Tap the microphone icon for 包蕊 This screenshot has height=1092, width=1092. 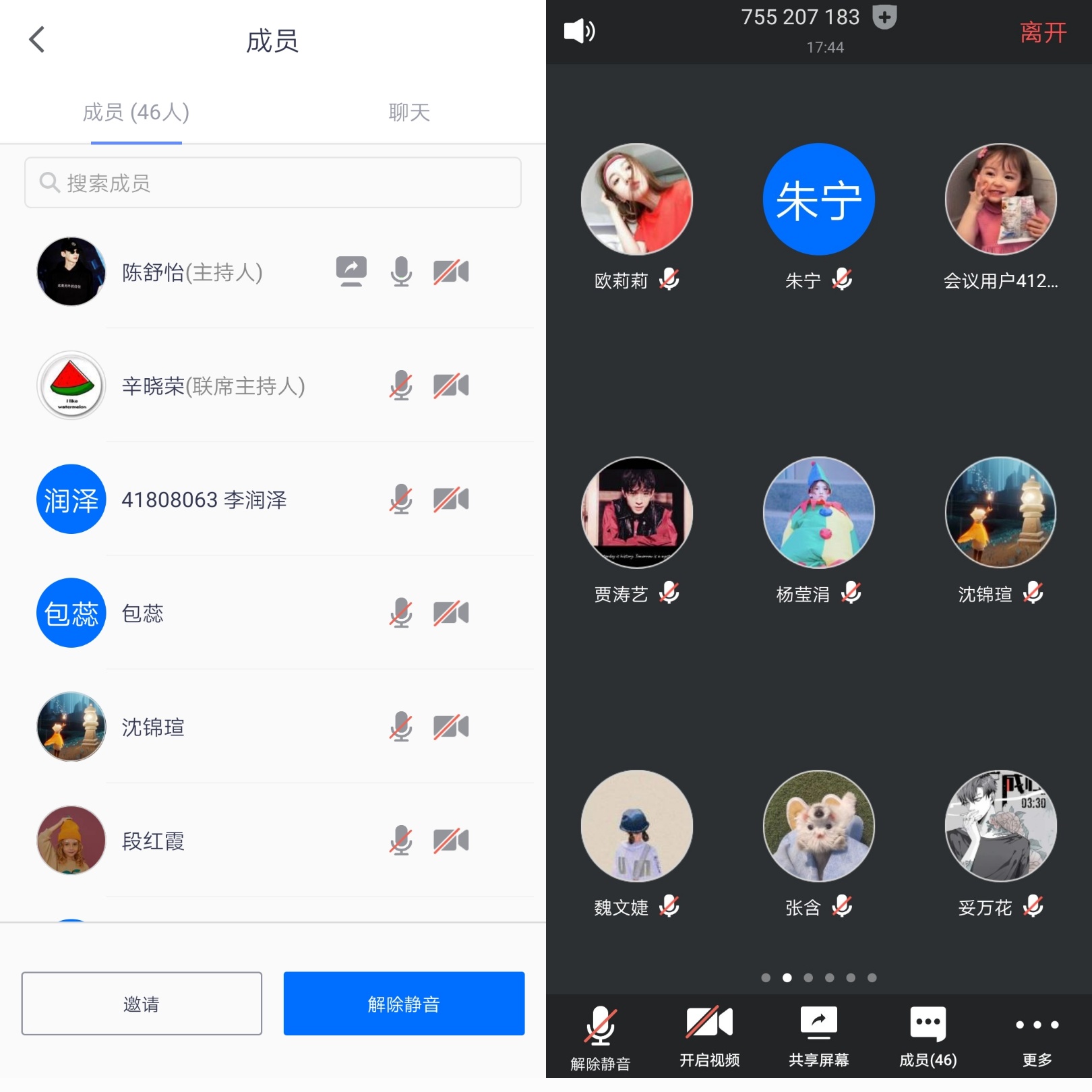click(400, 613)
